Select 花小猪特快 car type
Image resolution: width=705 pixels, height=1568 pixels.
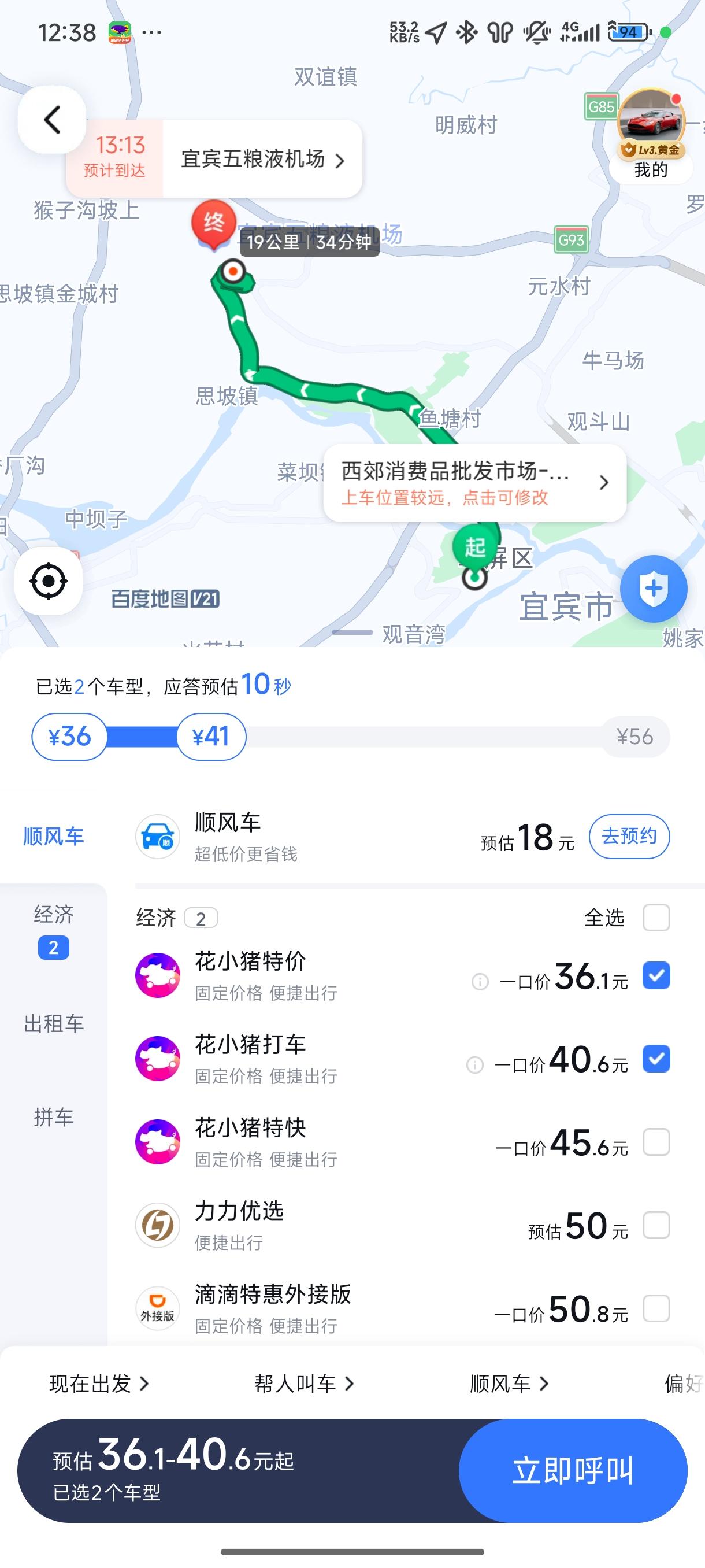click(656, 1142)
